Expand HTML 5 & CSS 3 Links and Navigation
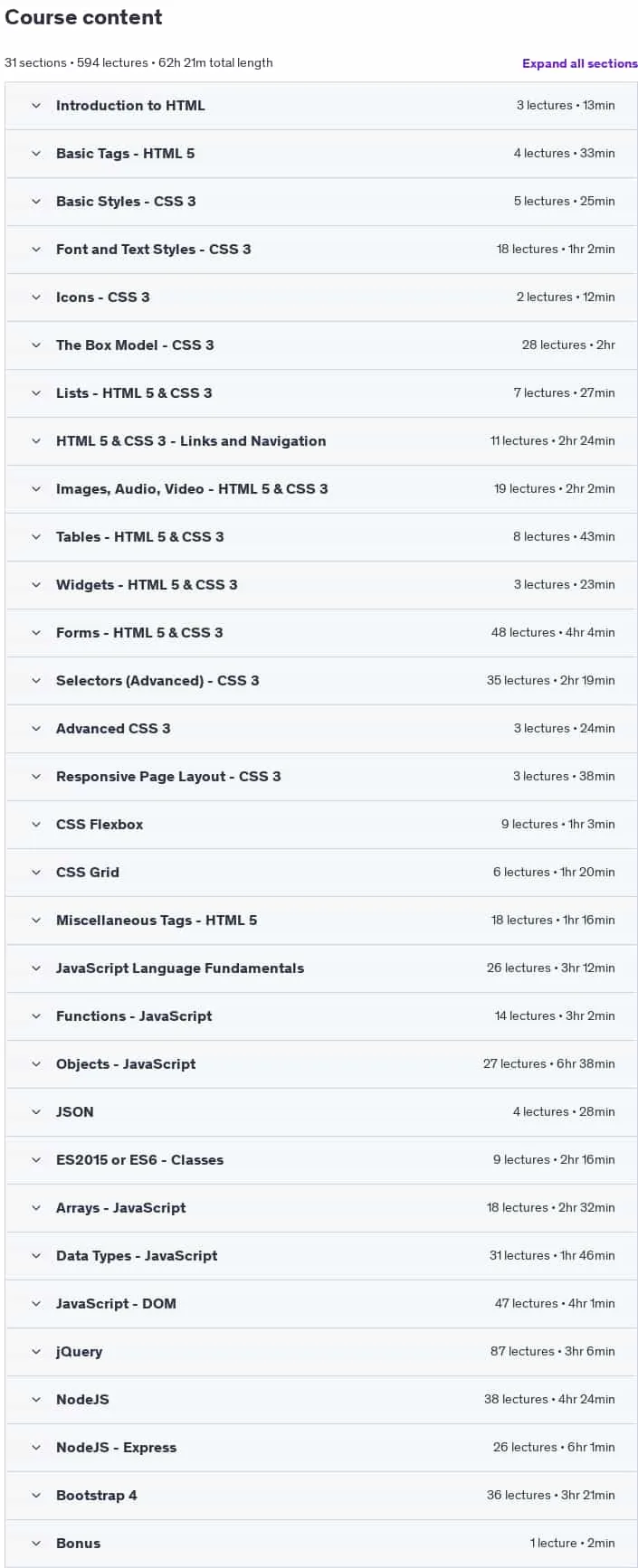This screenshot has height=1568, width=638. (321, 441)
